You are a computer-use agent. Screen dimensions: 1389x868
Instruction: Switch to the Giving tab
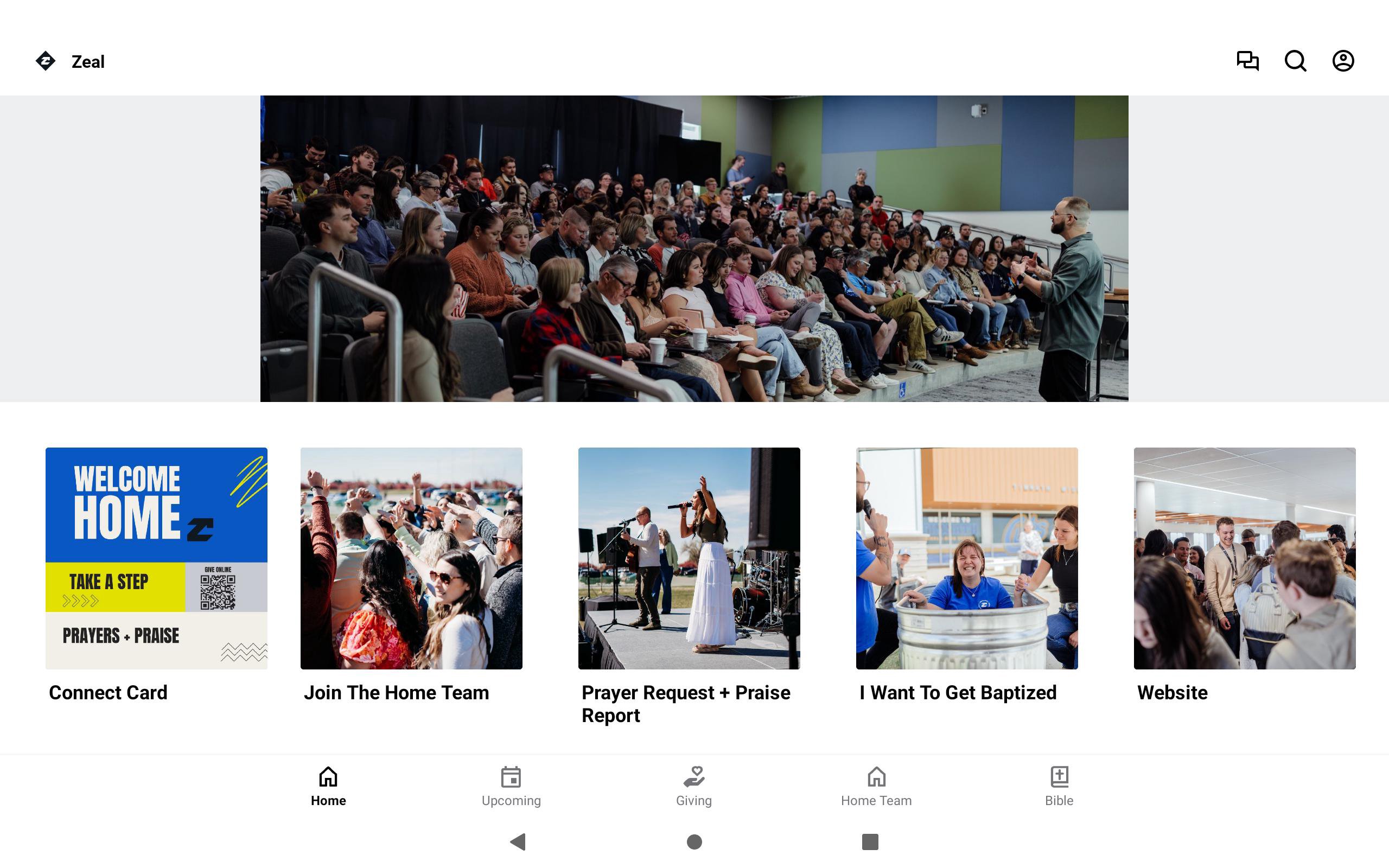(693, 786)
